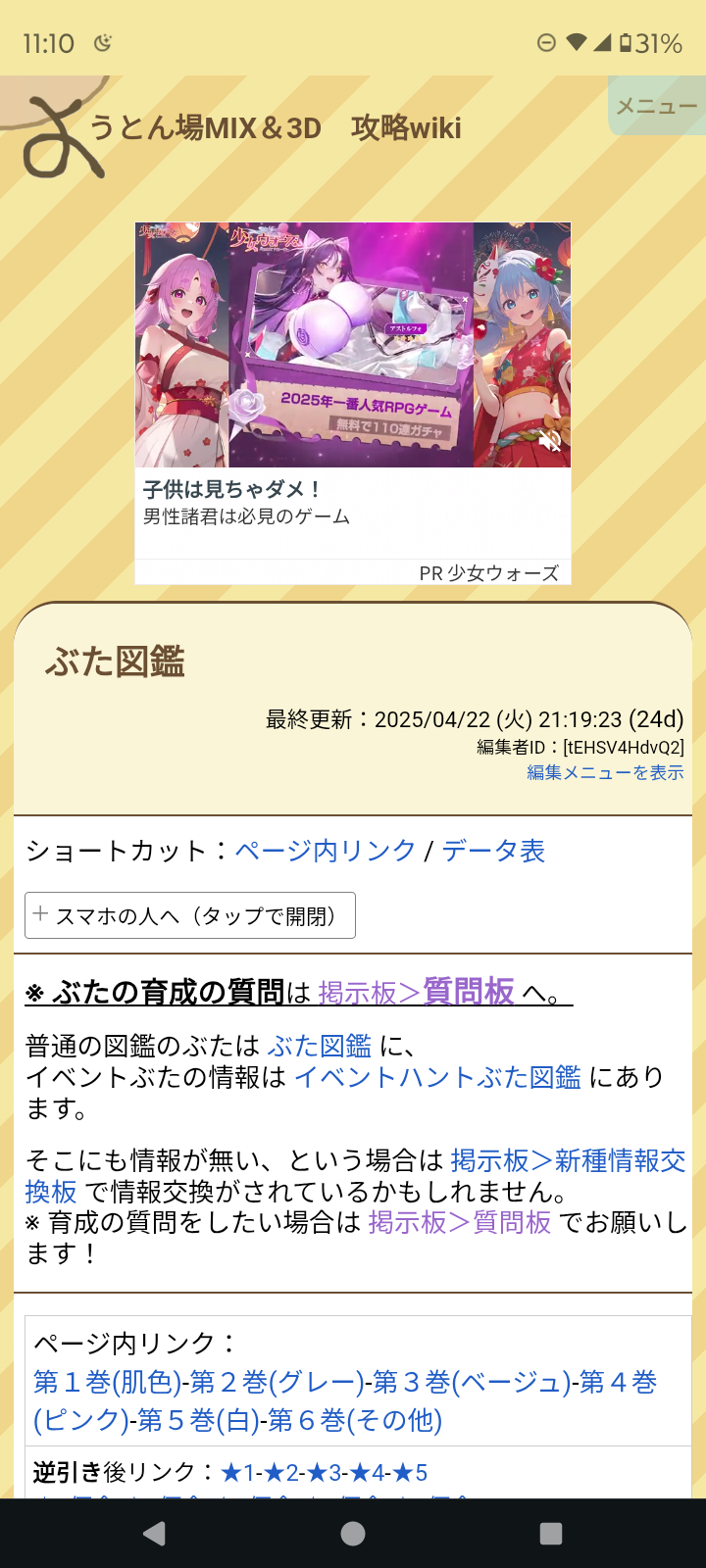Go to 第６巻(その他) section
The image size is (706, 1568).
point(355,1420)
